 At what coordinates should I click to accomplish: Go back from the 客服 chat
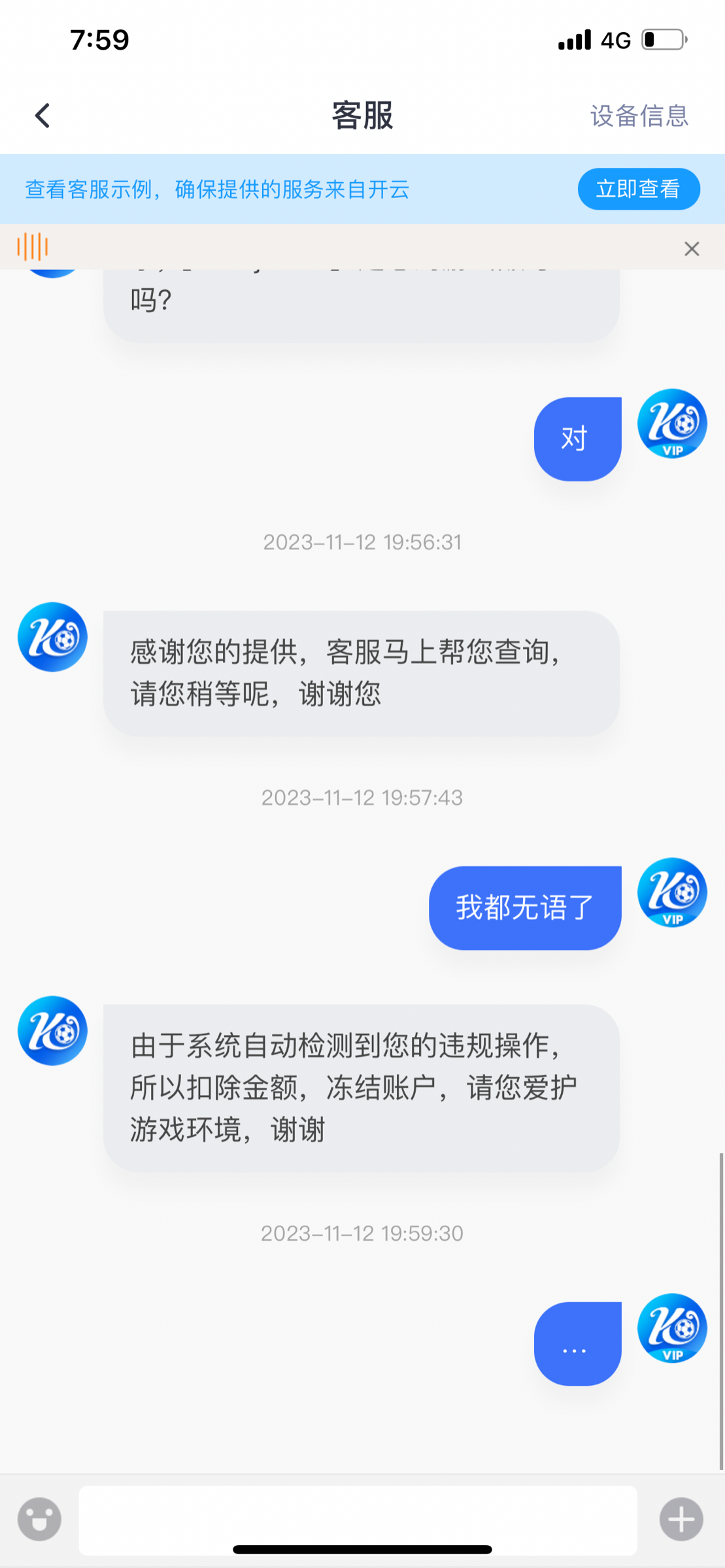[x=43, y=116]
